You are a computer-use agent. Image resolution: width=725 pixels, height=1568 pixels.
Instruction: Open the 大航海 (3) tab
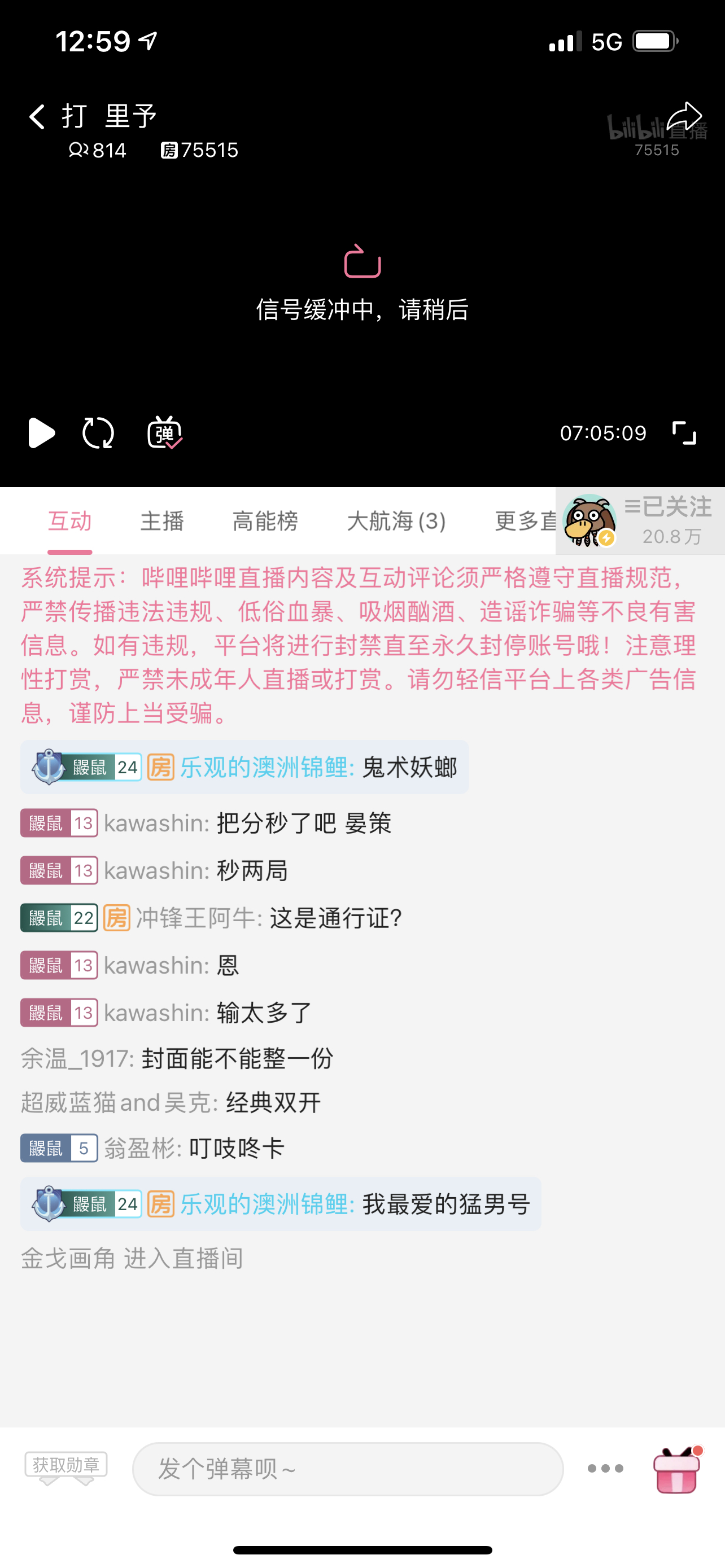[x=396, y=522]
